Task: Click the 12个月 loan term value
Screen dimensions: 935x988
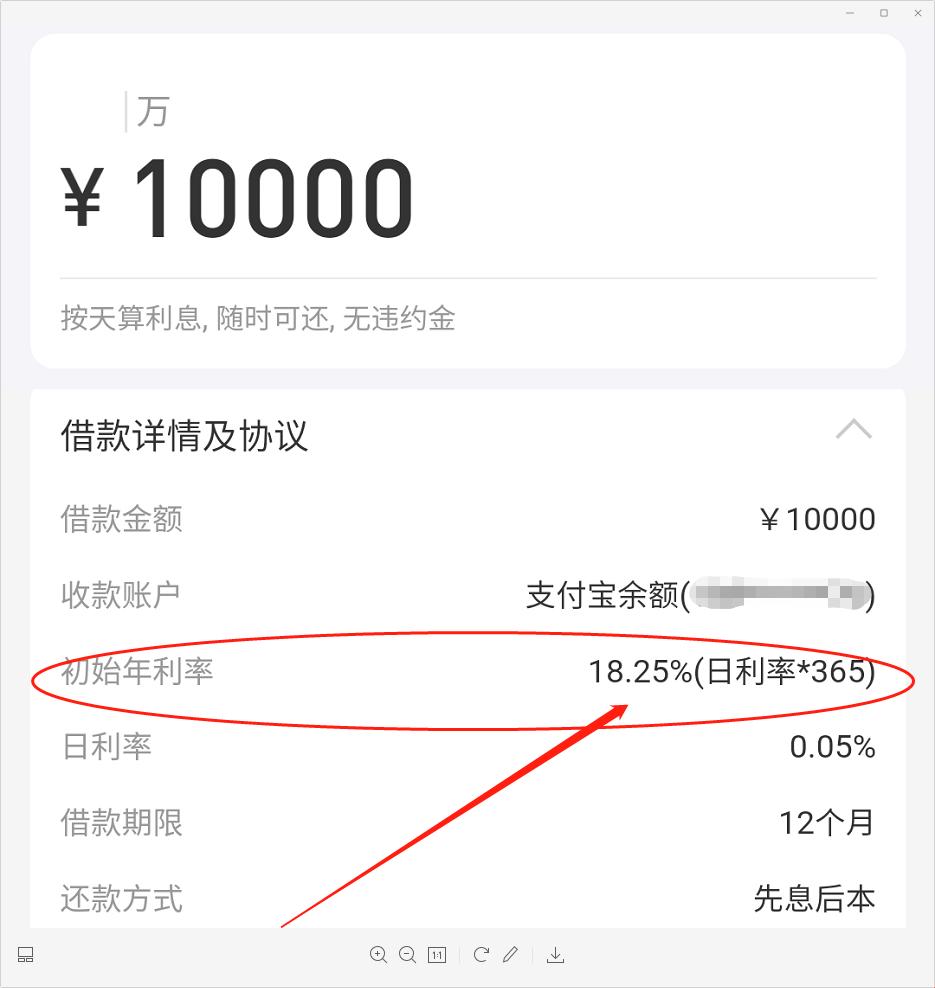Action: click(827, 823)
